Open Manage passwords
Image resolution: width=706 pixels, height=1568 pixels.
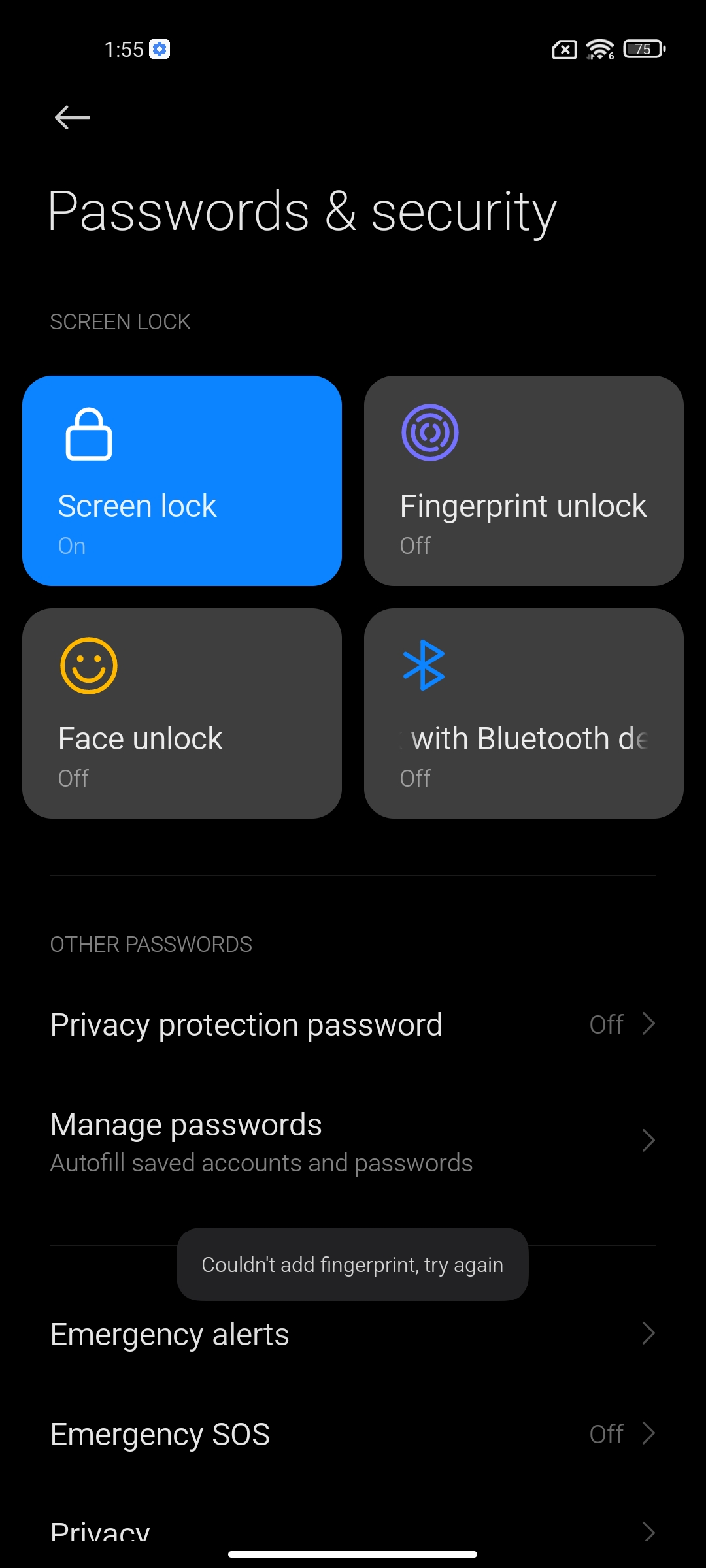[x=353, y=1141]
